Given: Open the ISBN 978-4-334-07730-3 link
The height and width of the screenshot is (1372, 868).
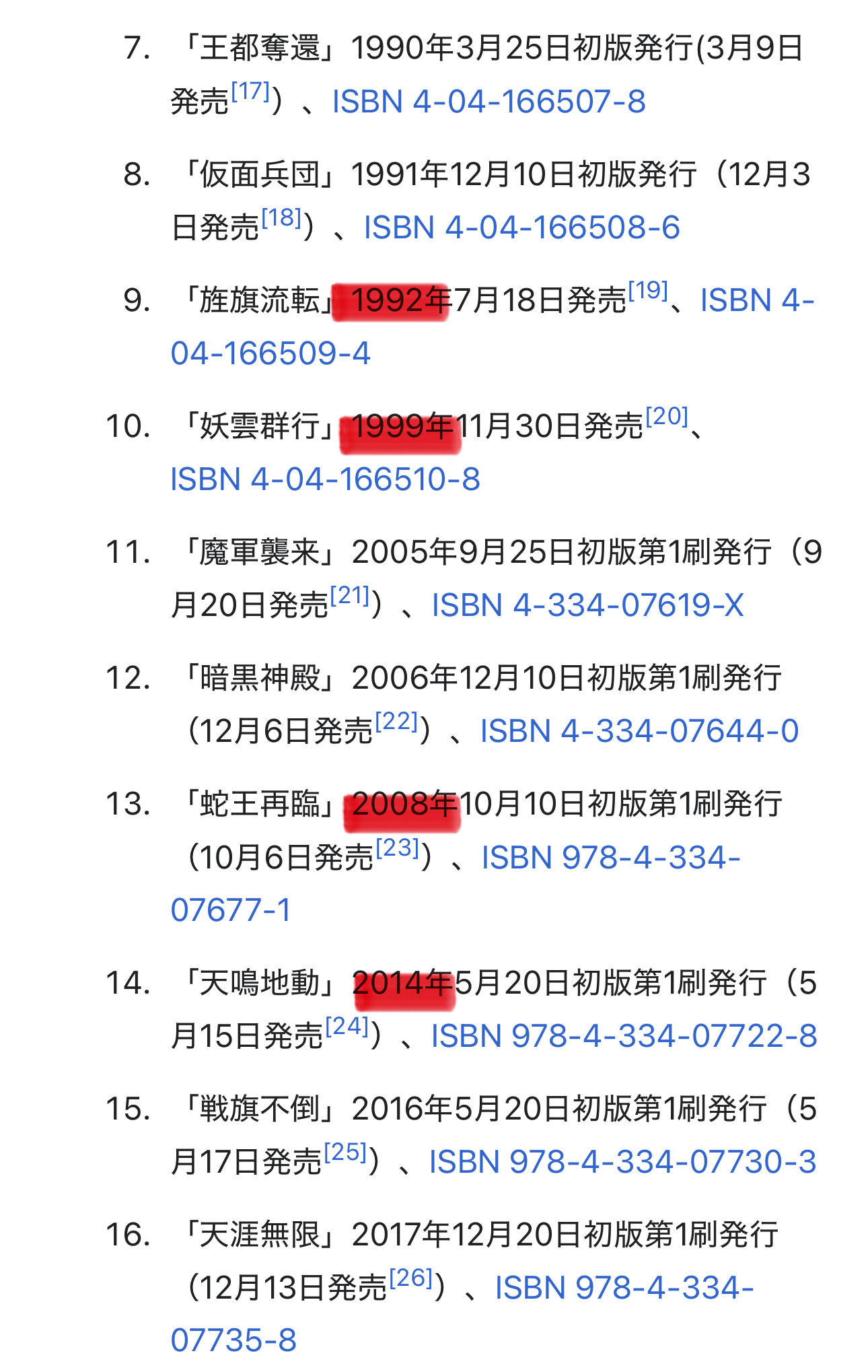Looking at the screenshot, I should [x=622, y=1163].
